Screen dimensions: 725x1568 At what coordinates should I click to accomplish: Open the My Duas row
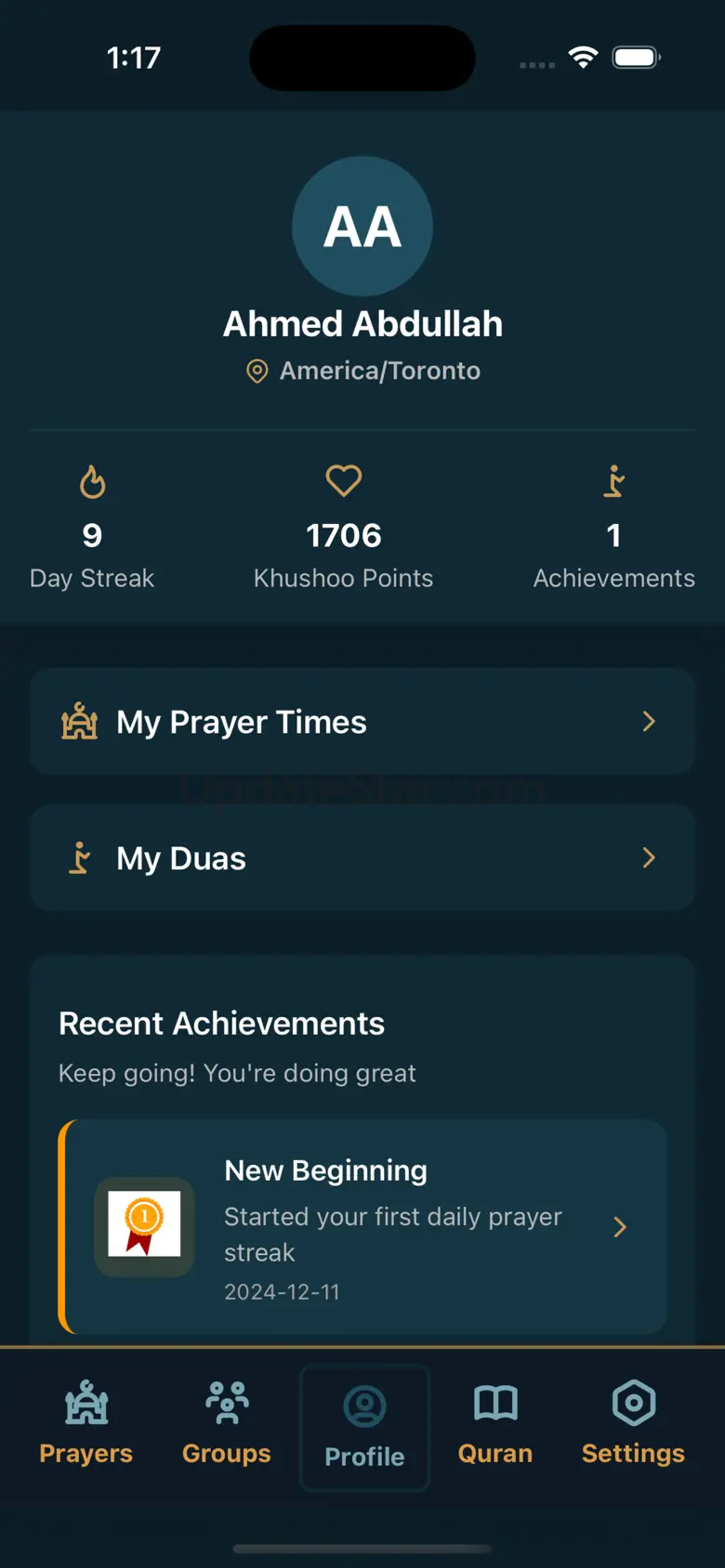(362, 857)
